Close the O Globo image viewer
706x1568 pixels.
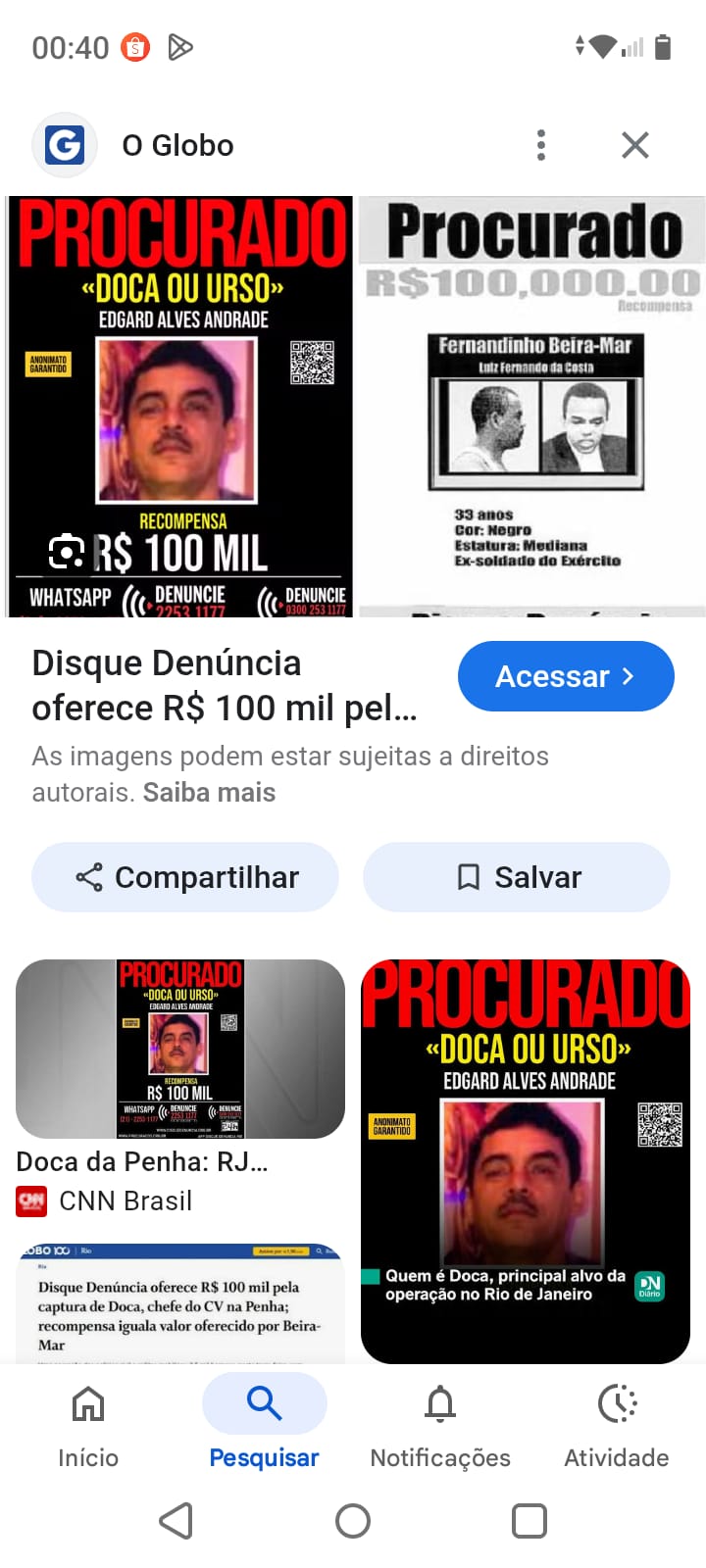coord(635,145)
